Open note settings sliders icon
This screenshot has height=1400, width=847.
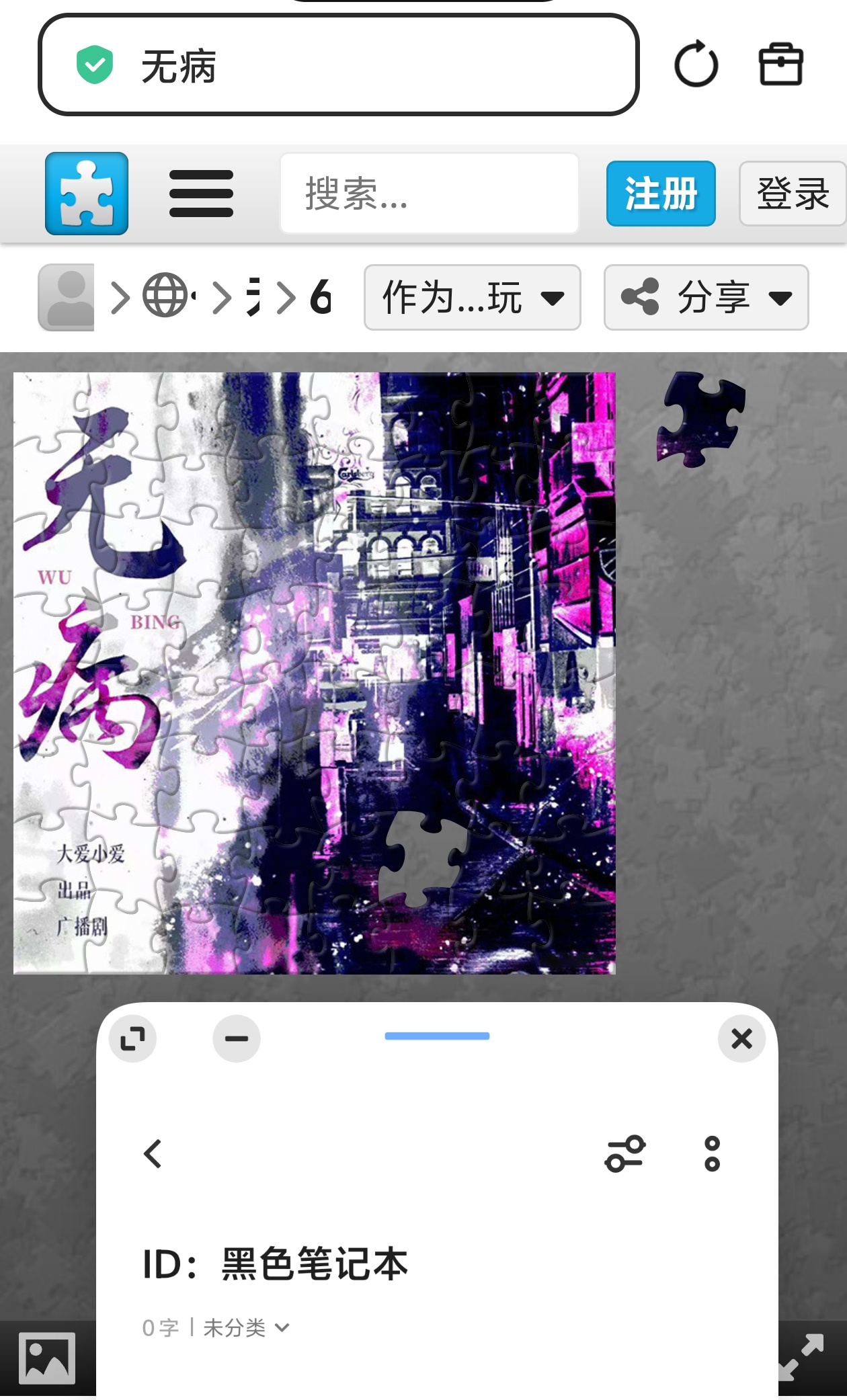tap(625, 1153)
